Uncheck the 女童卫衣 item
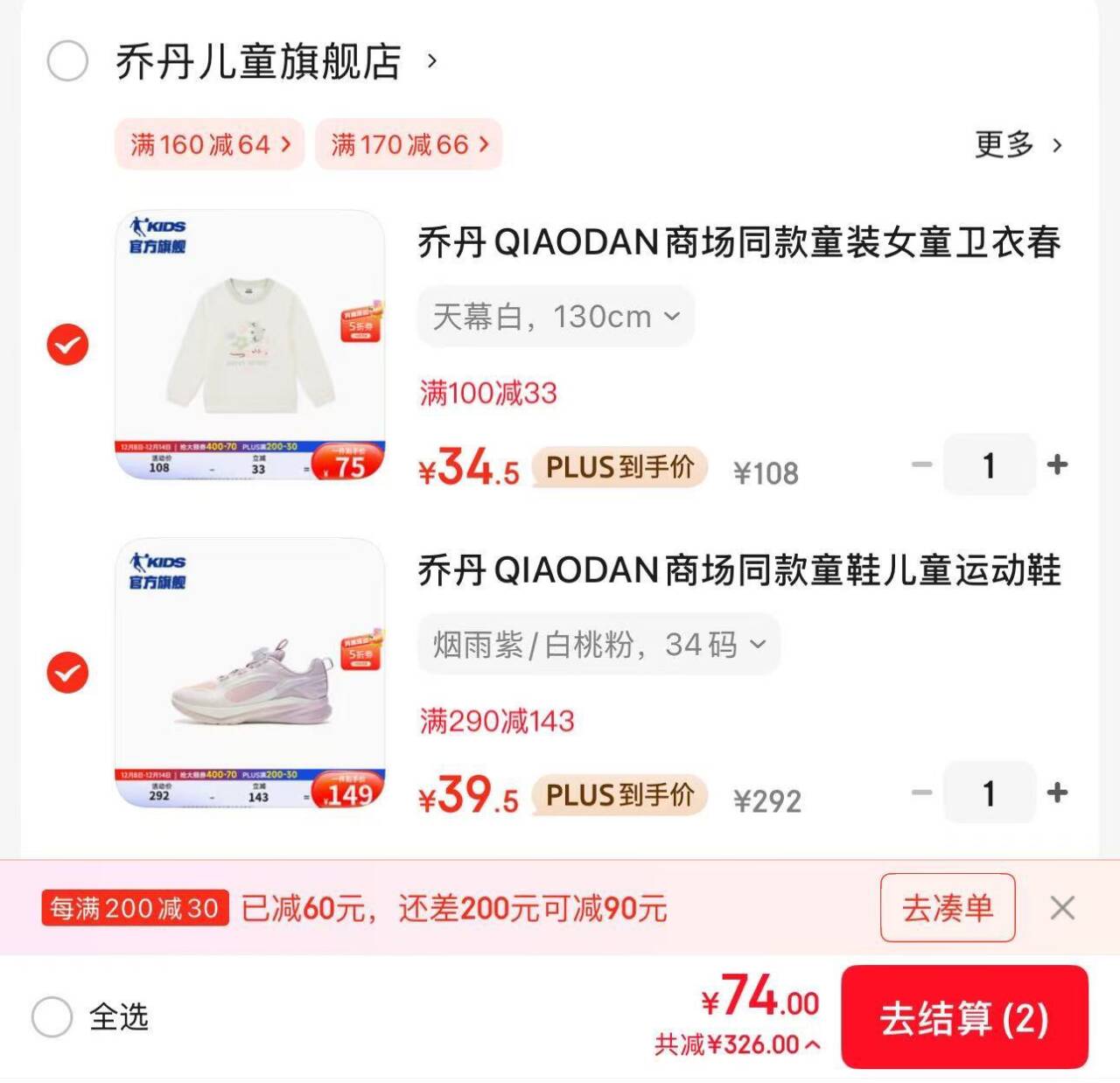The image size is (1120, 1083). pos(67,345)
